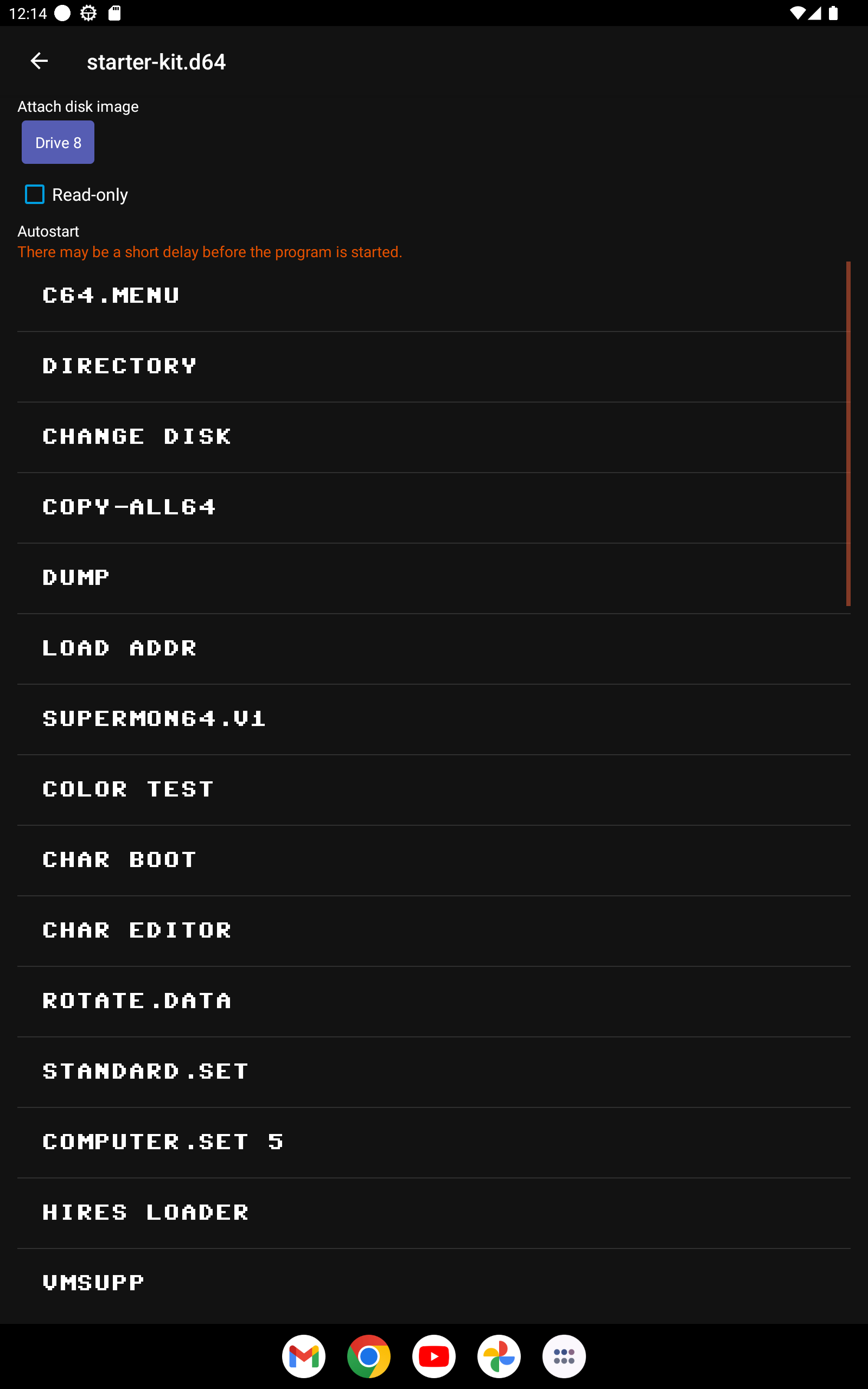This screenshot has height=1389, width=868.
Task: Tap the ROTATE.DATA entry
Action: [x=137, y=1001]
